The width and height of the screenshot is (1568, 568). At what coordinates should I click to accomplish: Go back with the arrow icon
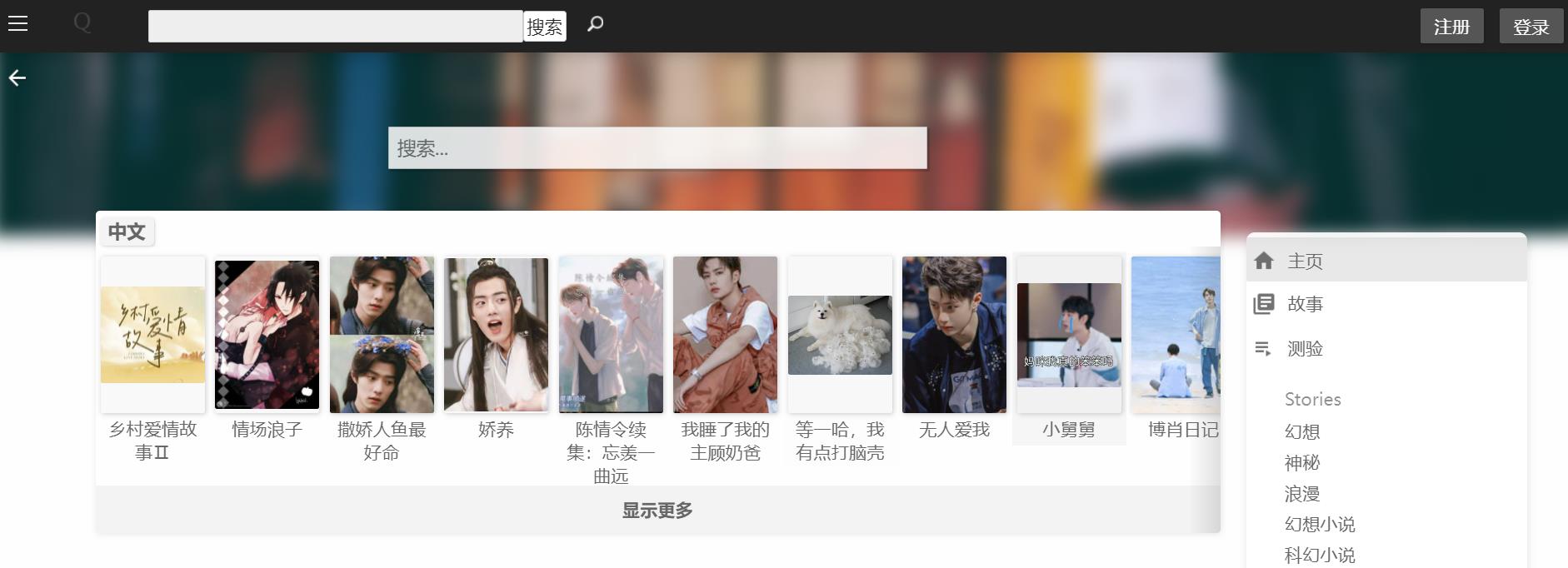17,78
